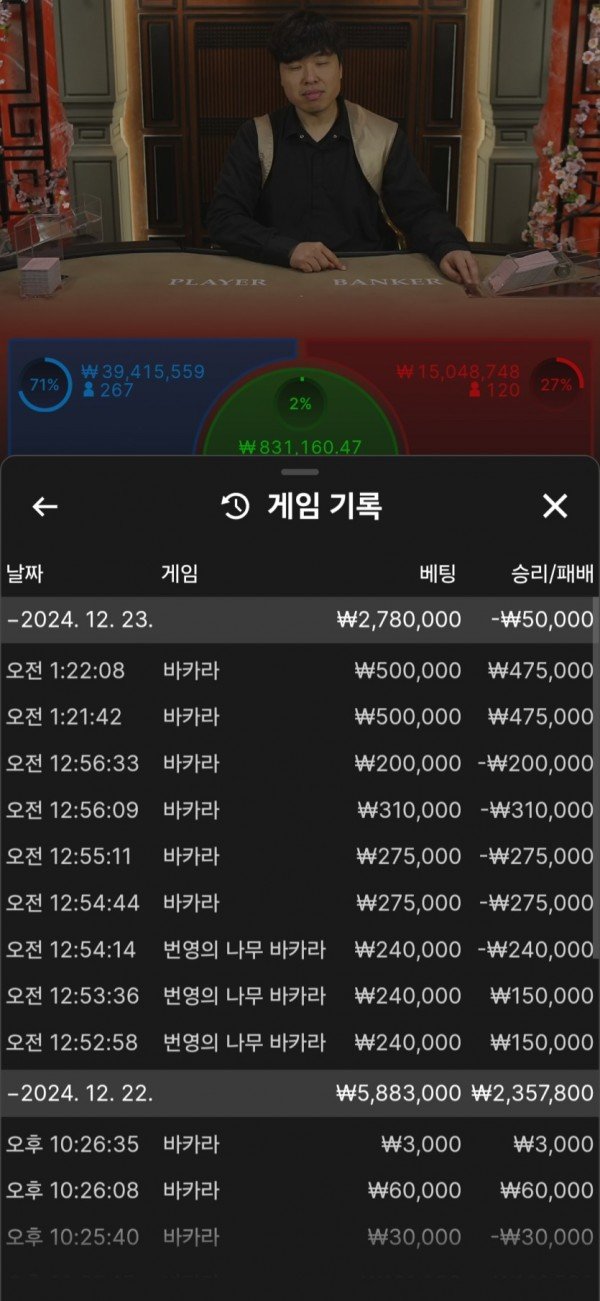Select the 오후 10:26:08 바카라 record

(300, 1190)
